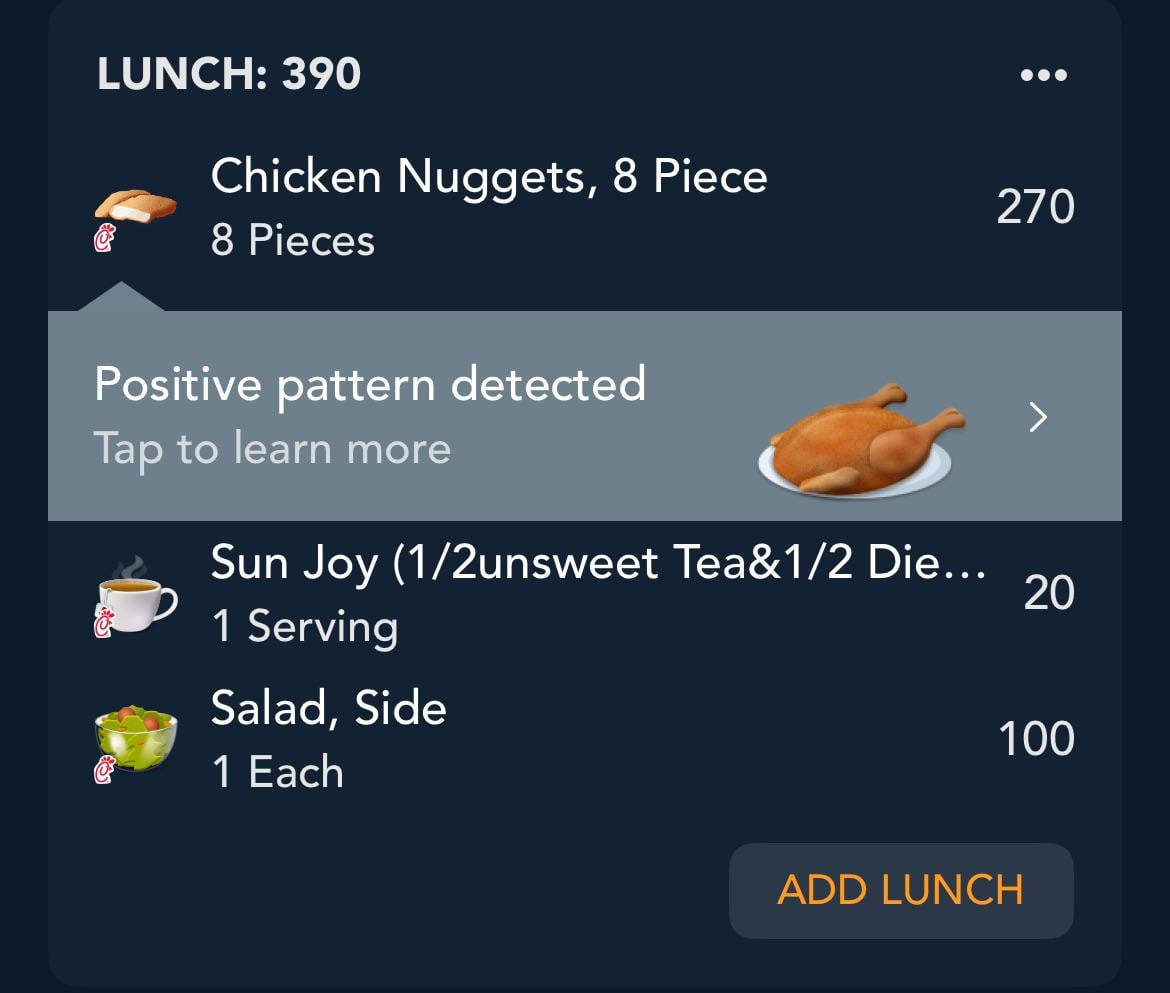This screenshot has width=1170, height=993.
Task: Open the Salad, Side entry
Action: [585, 739]
